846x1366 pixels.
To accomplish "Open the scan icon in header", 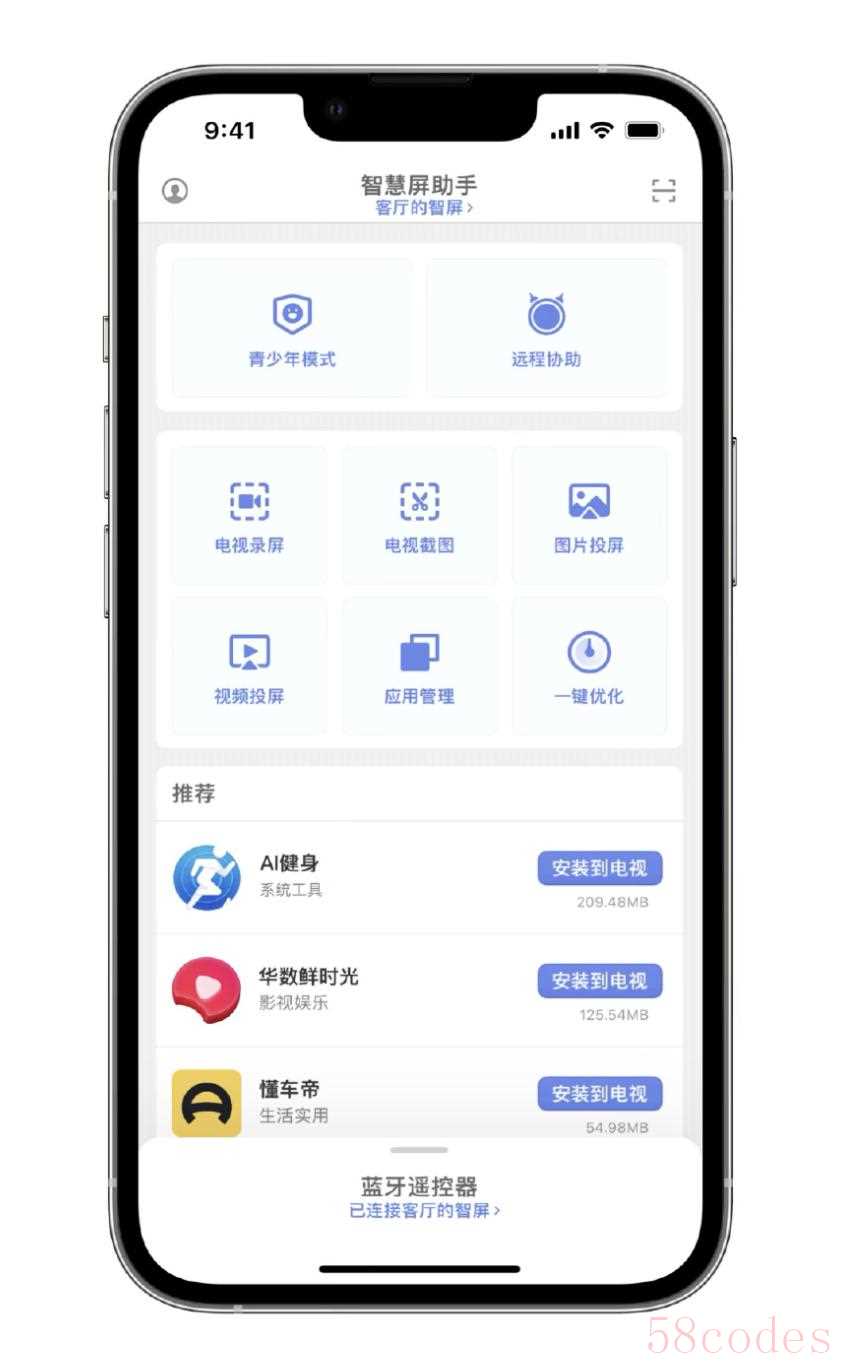I will [663, 190].
